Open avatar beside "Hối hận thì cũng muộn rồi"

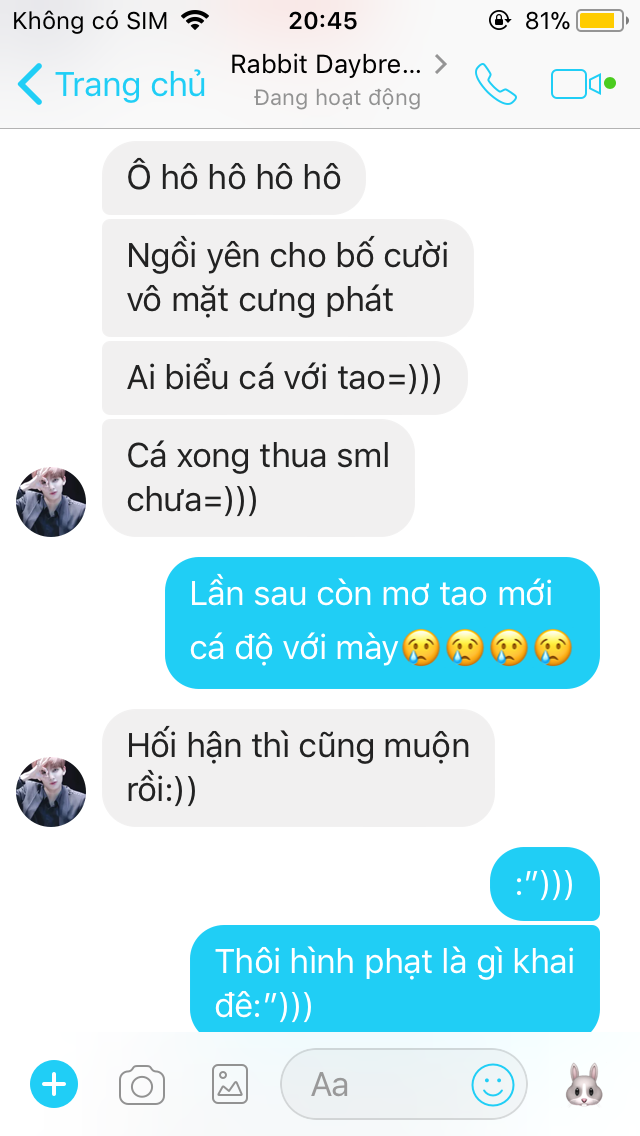[x=51, y=791]
